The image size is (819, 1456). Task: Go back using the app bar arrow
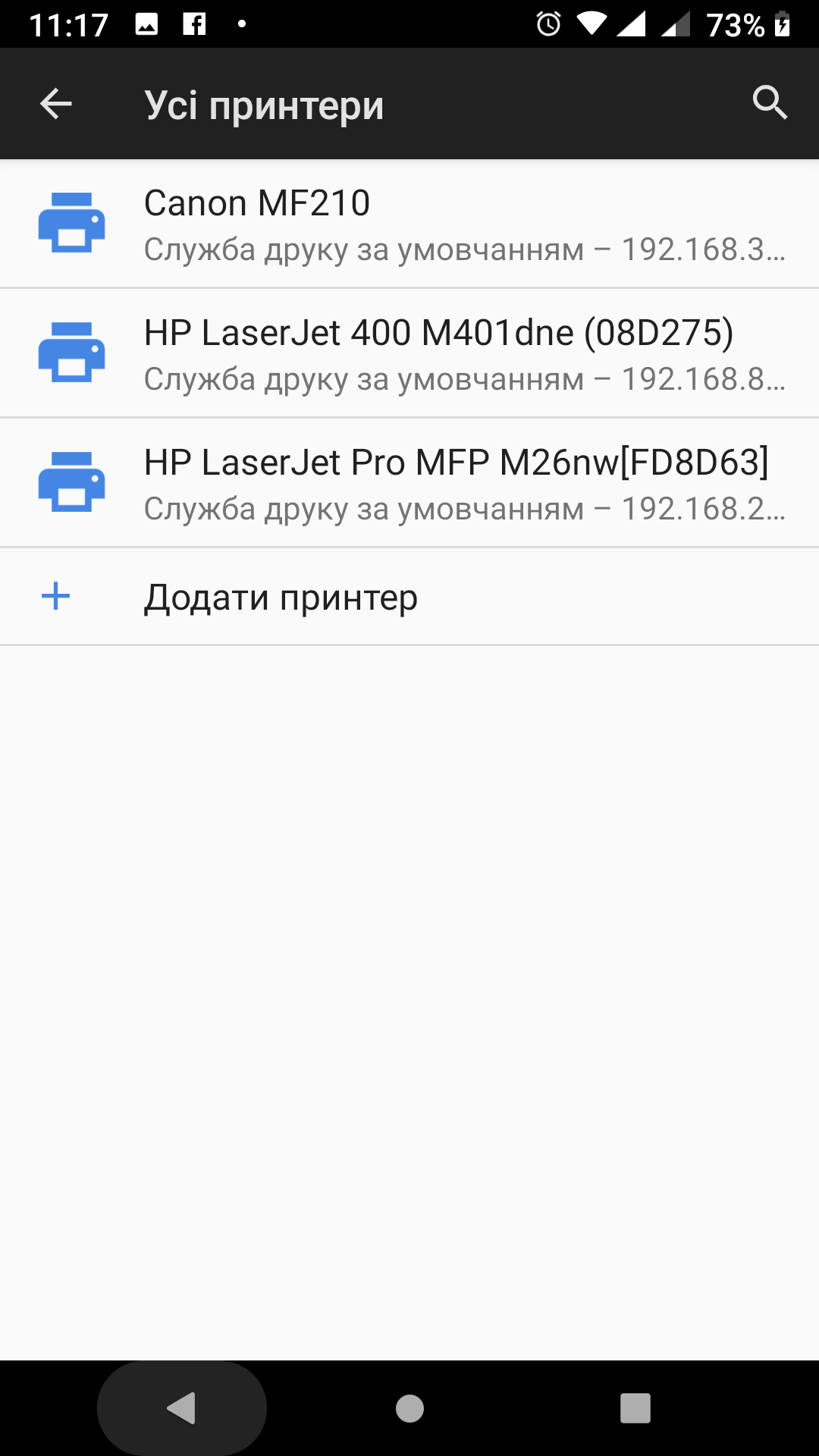pos(55,104)
